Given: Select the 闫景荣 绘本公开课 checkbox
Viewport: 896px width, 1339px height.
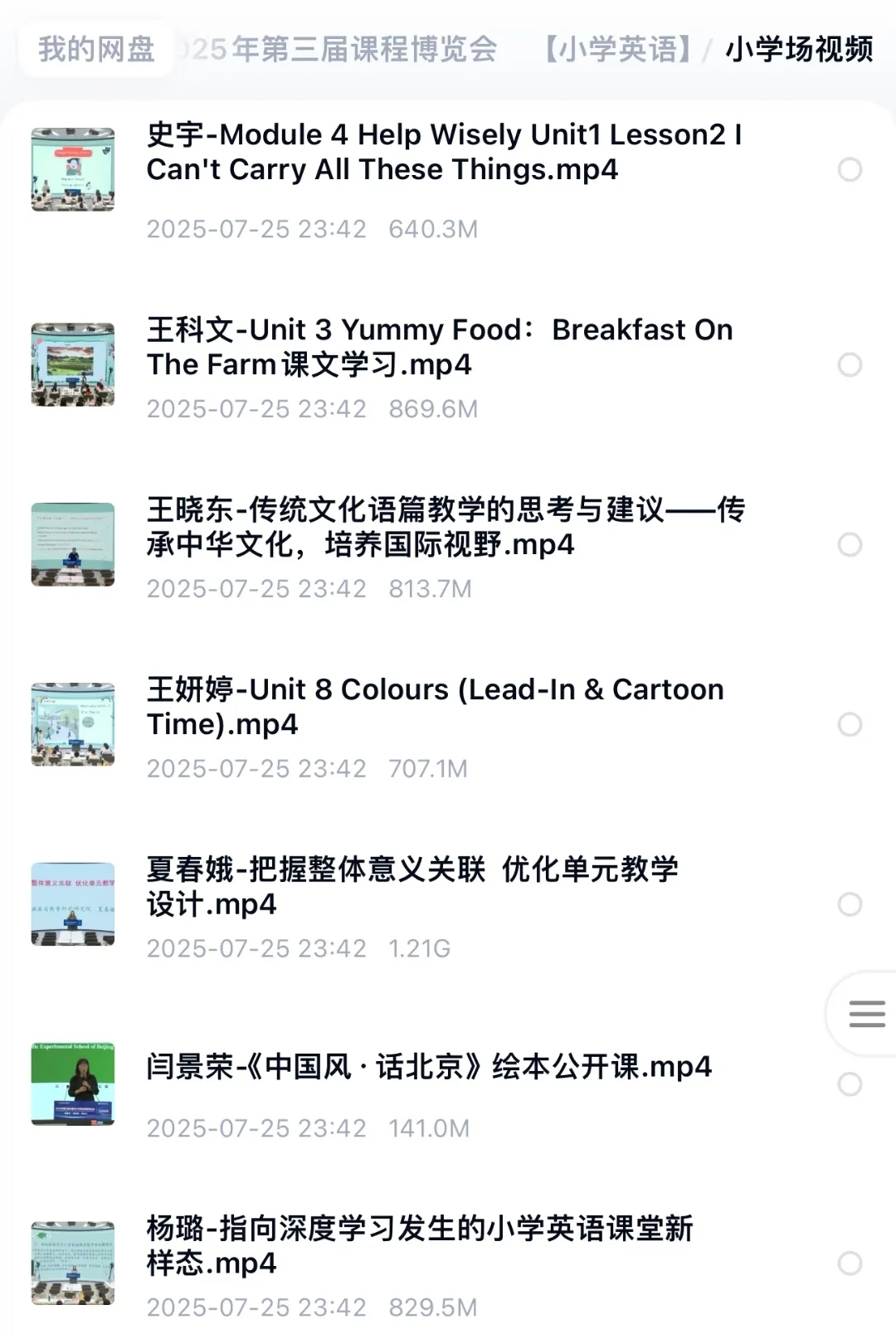Looking at the screenshot, I should [850, 1084].
